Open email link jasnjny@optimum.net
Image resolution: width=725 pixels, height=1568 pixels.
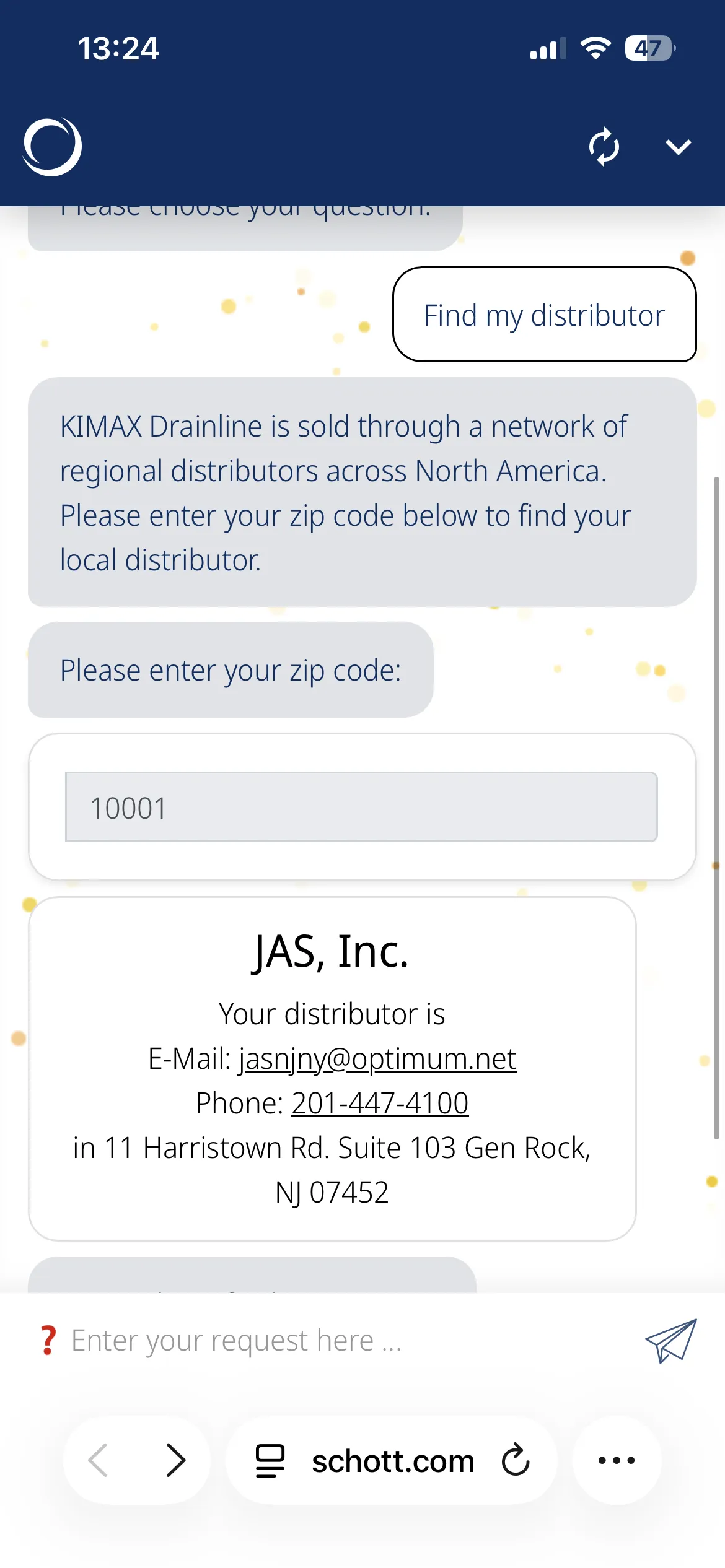(x=377, y=1059)
